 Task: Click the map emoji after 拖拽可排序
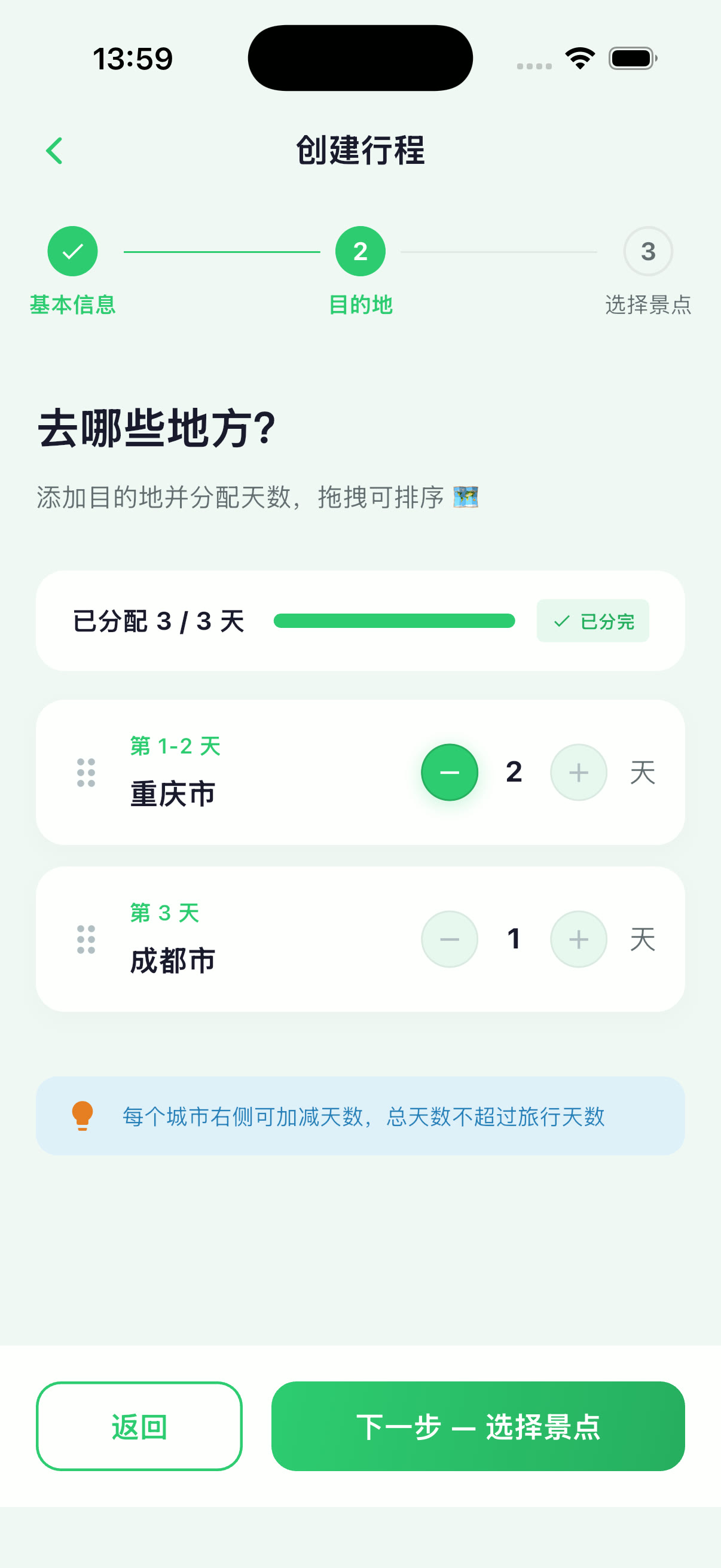coord(465,498)
